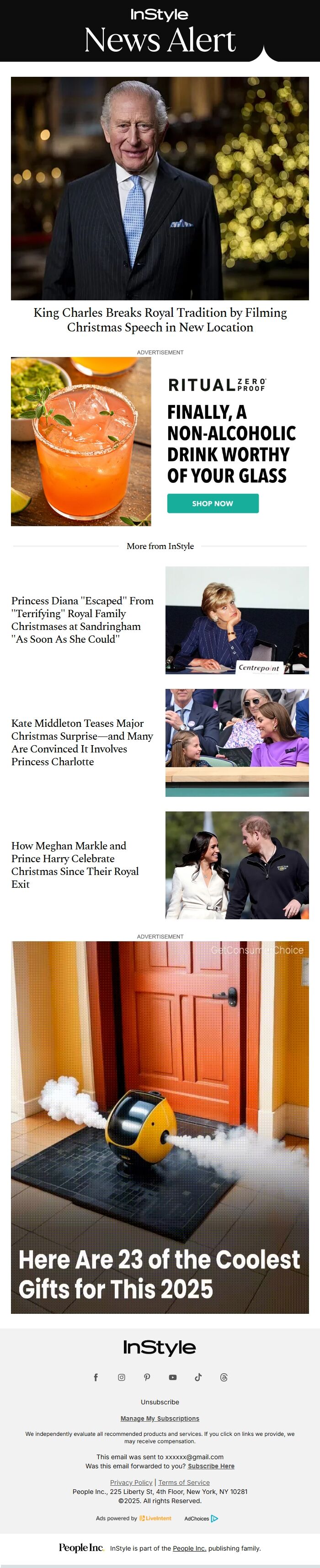The image size is (320, 1568).
Task: Open the Kate Middleton Christmas surprise story
Action: 82,742
